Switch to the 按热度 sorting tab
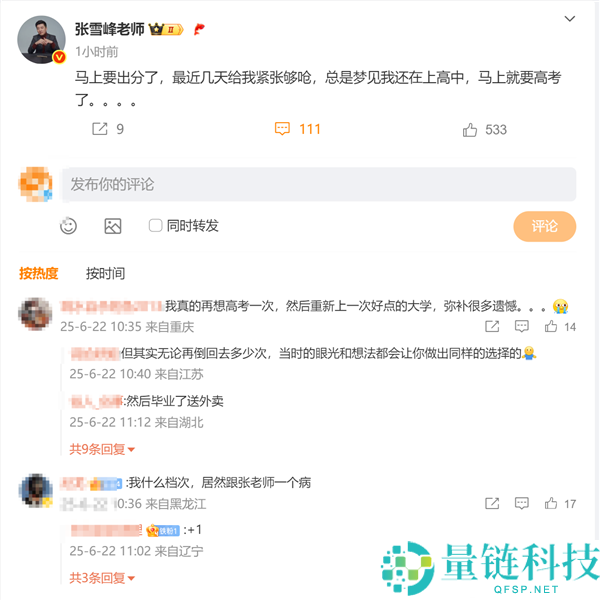This screenshot has height=600, width=600. pos(39,273)
